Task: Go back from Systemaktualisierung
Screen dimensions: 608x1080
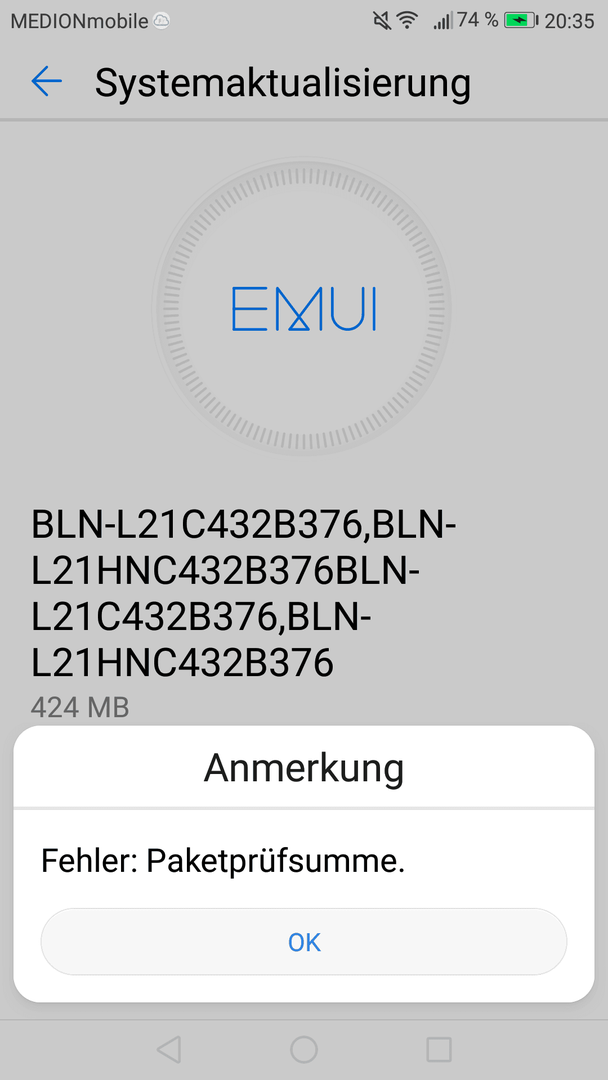Action: point(47,82)
